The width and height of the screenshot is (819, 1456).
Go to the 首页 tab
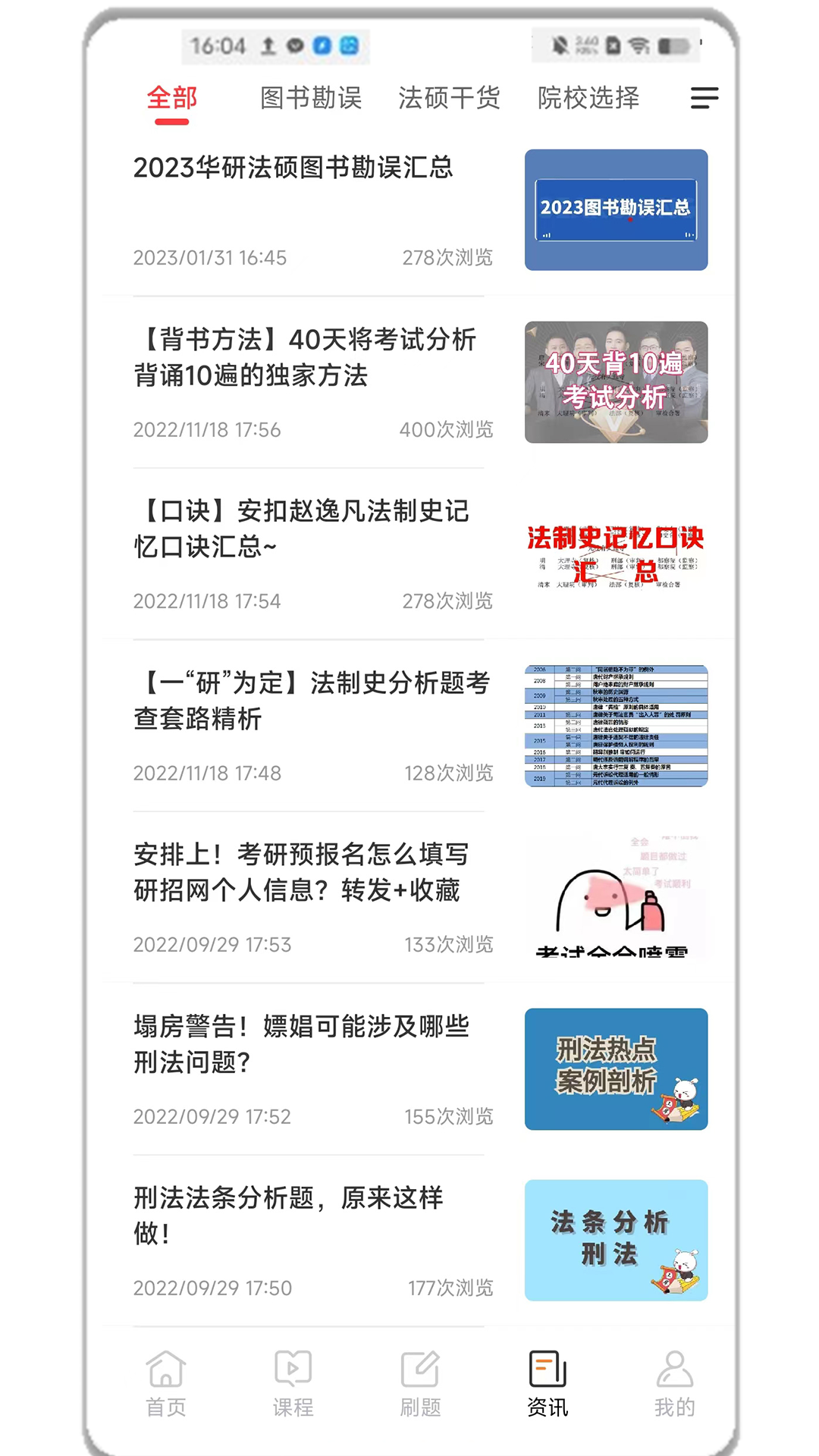166,1383
